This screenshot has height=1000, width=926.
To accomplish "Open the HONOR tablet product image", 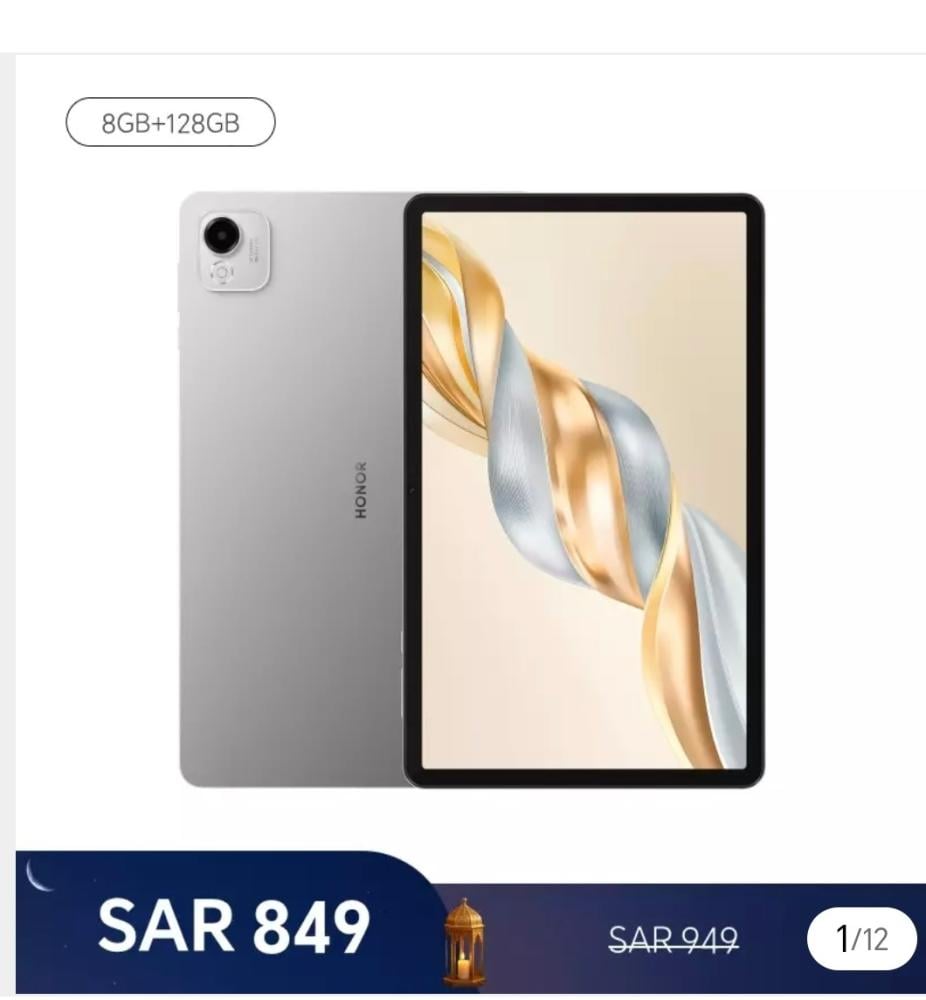I will [x=472, y=490].
